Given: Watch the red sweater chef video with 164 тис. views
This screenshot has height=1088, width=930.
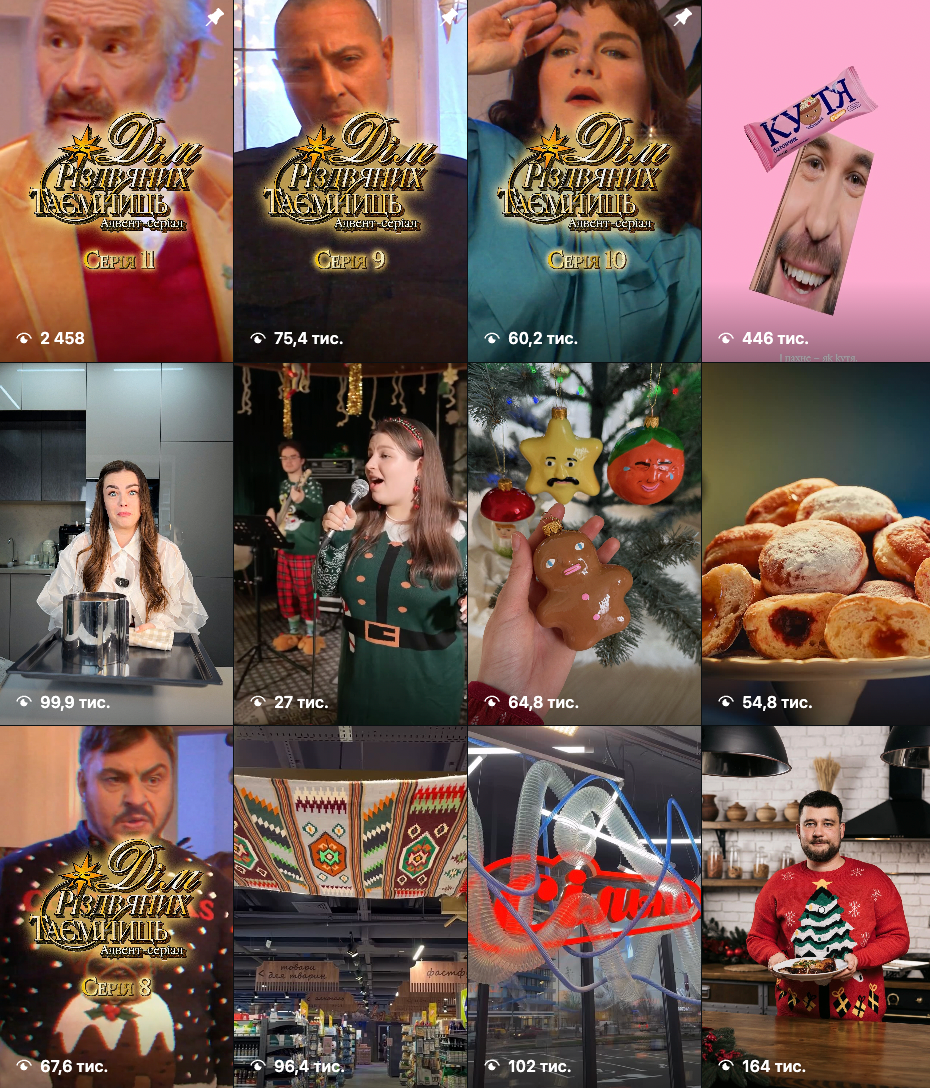Looking at the screenshot, I should coord(816,906).
